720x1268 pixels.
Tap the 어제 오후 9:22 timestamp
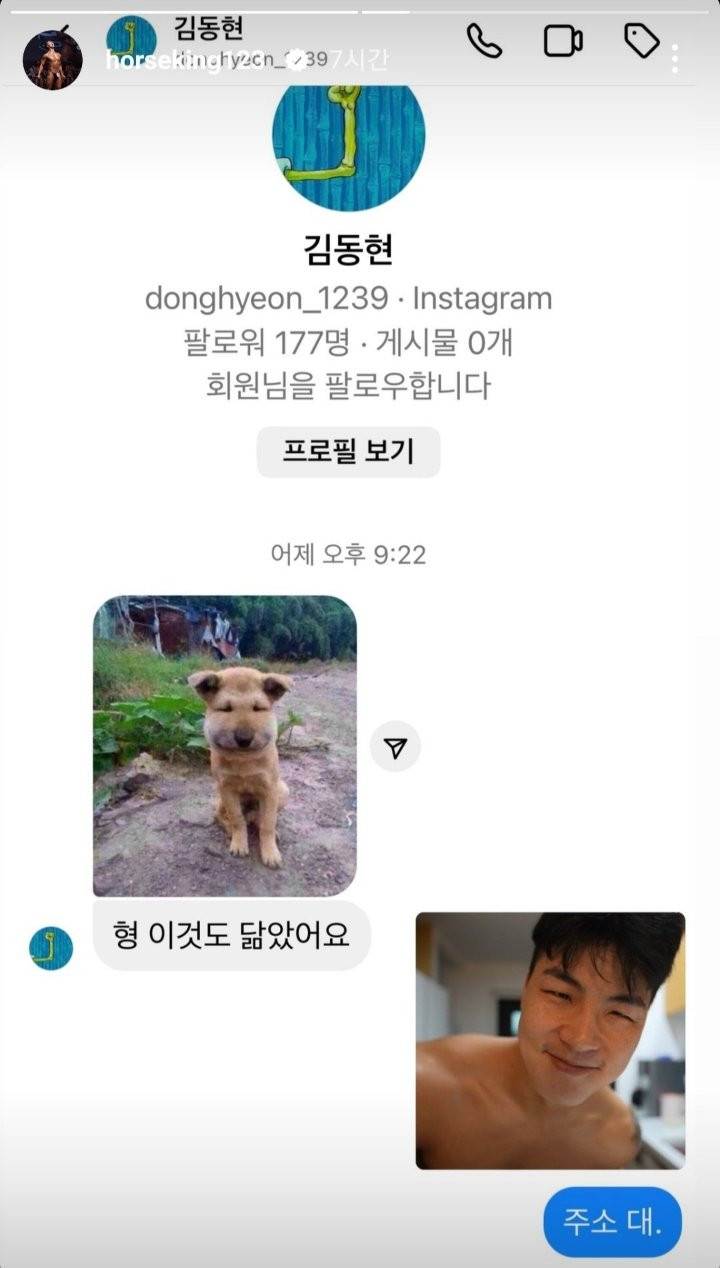click(x=348, y=555)
